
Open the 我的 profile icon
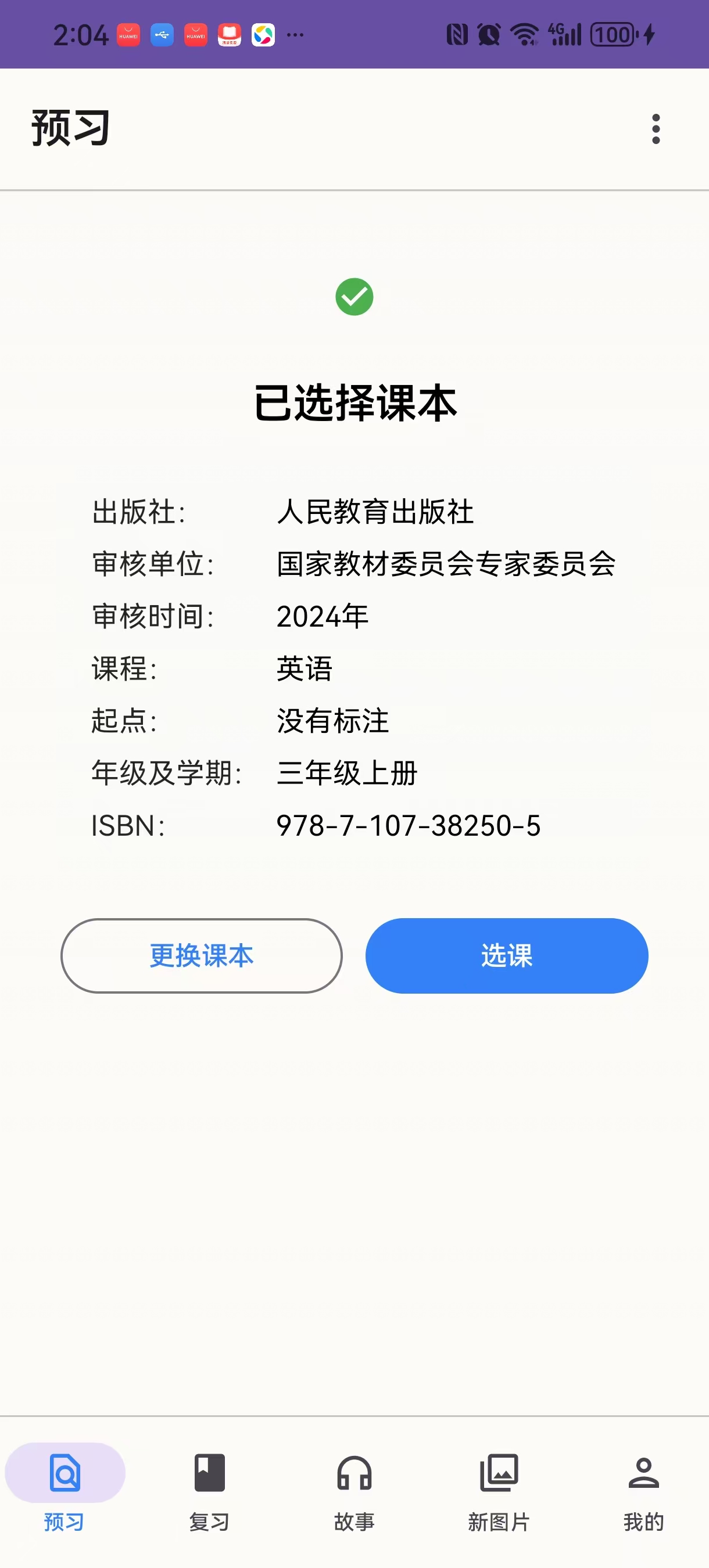[x=644, y=1472]
